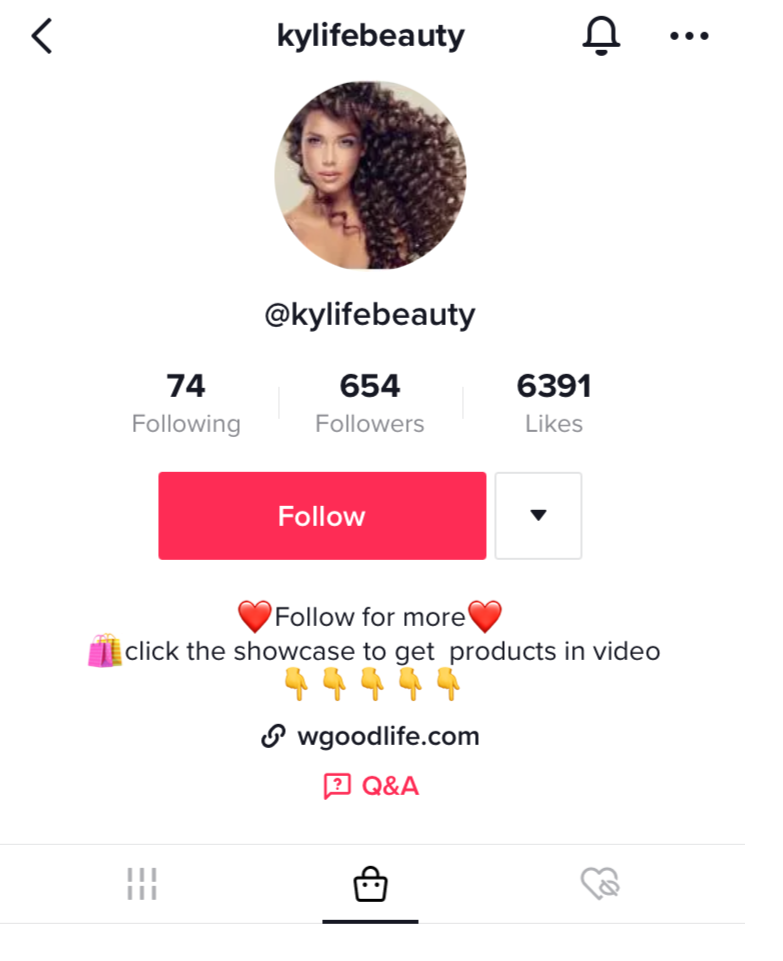The width and height of the screenshot is (783, 961).
Task: Switch to the liked videos tab
Action: (x=600, y=884)
